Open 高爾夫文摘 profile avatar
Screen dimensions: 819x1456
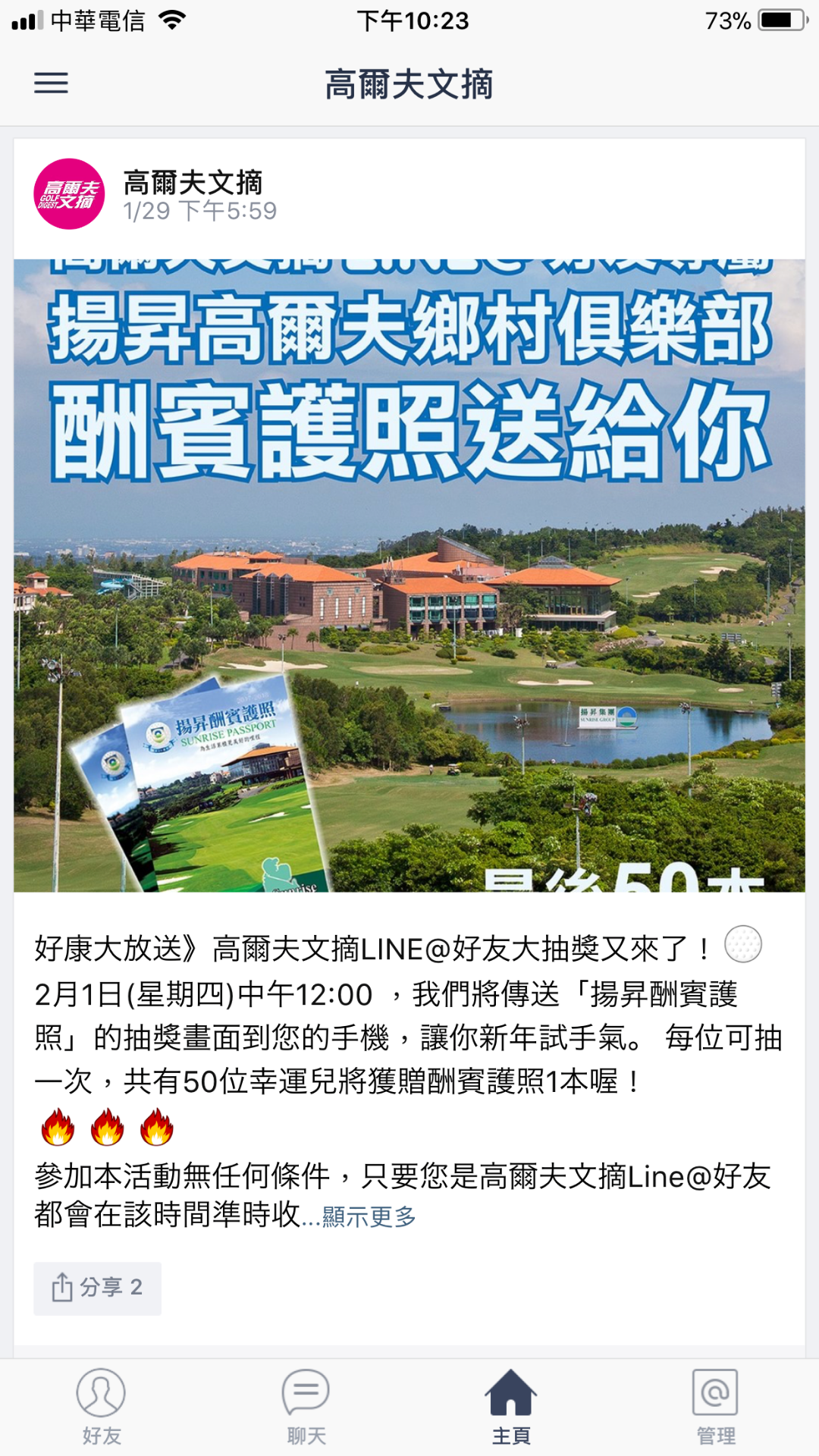(69, 194)
